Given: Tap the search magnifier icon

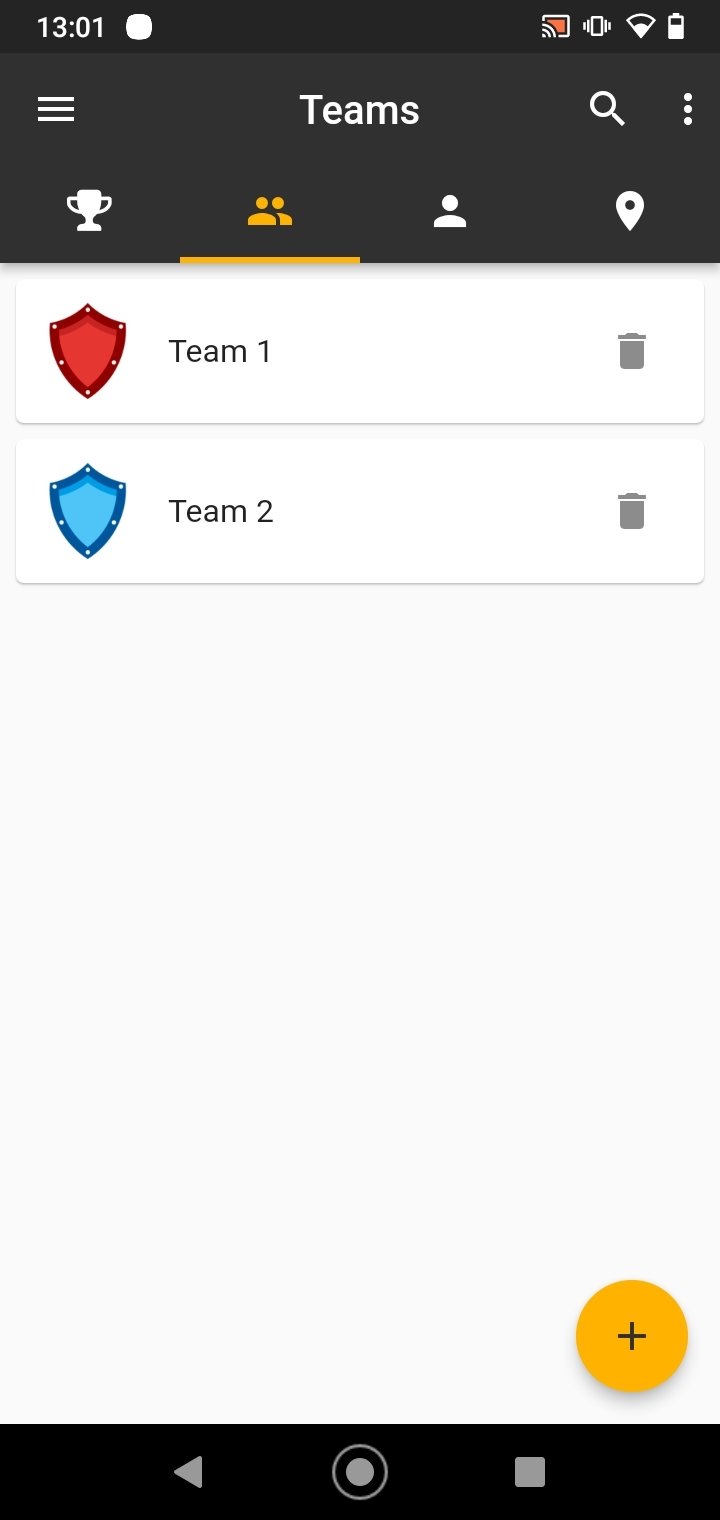Looking at the screenshot, I should pos(607,109).
